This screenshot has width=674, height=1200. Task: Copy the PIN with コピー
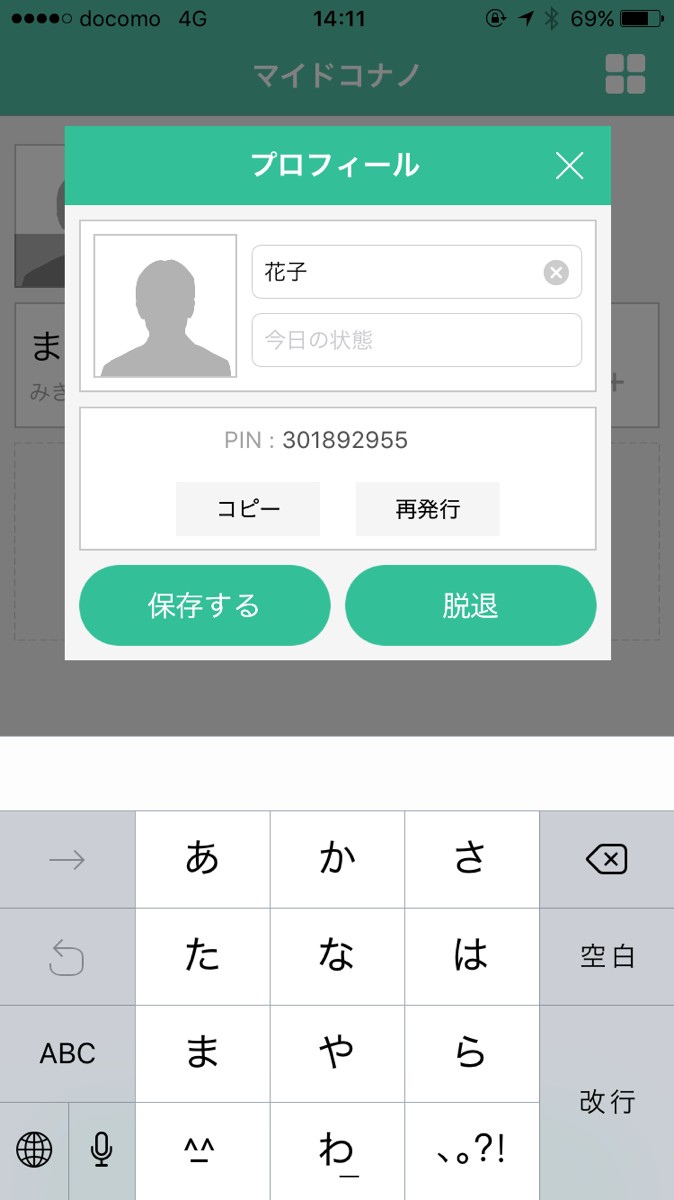[248, 509]
